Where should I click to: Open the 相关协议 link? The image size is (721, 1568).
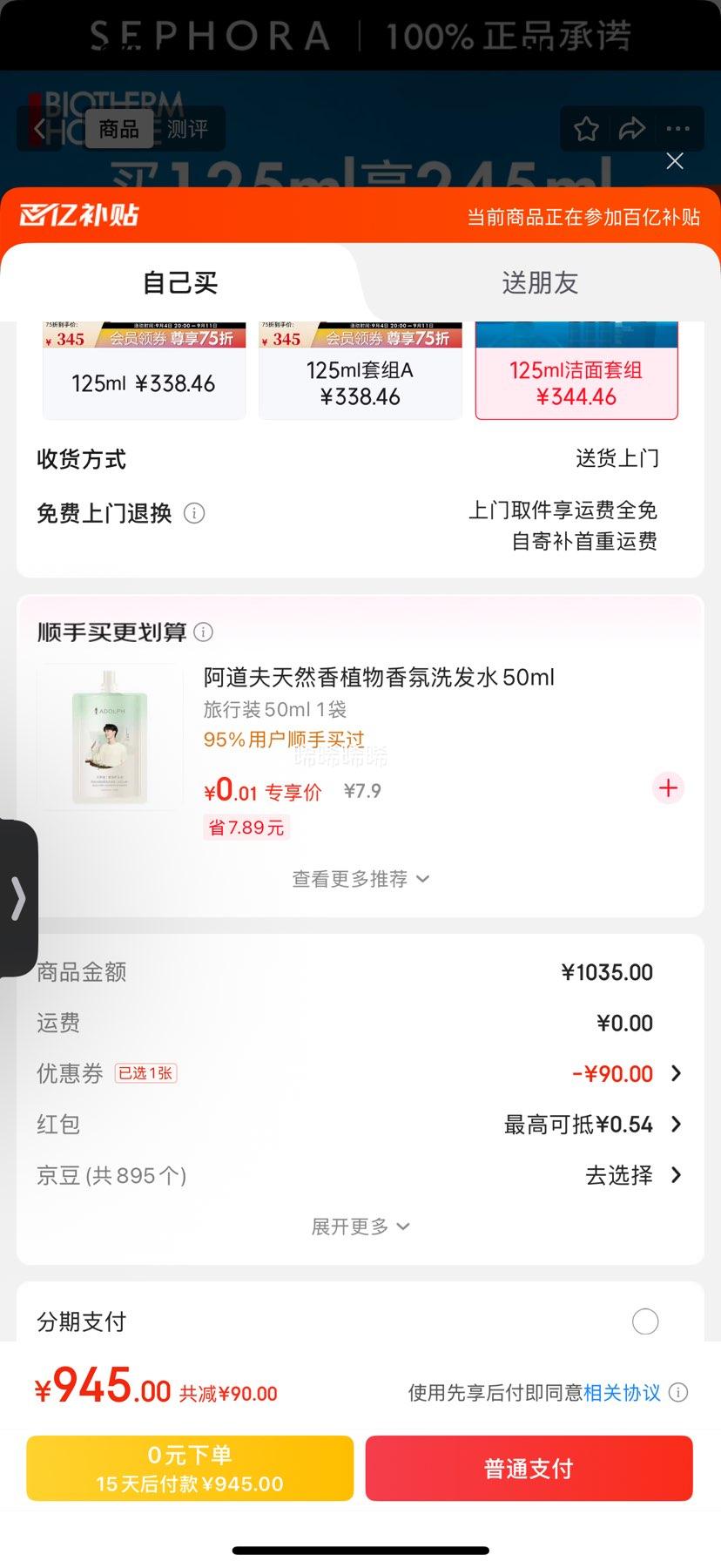point(622,1393)
